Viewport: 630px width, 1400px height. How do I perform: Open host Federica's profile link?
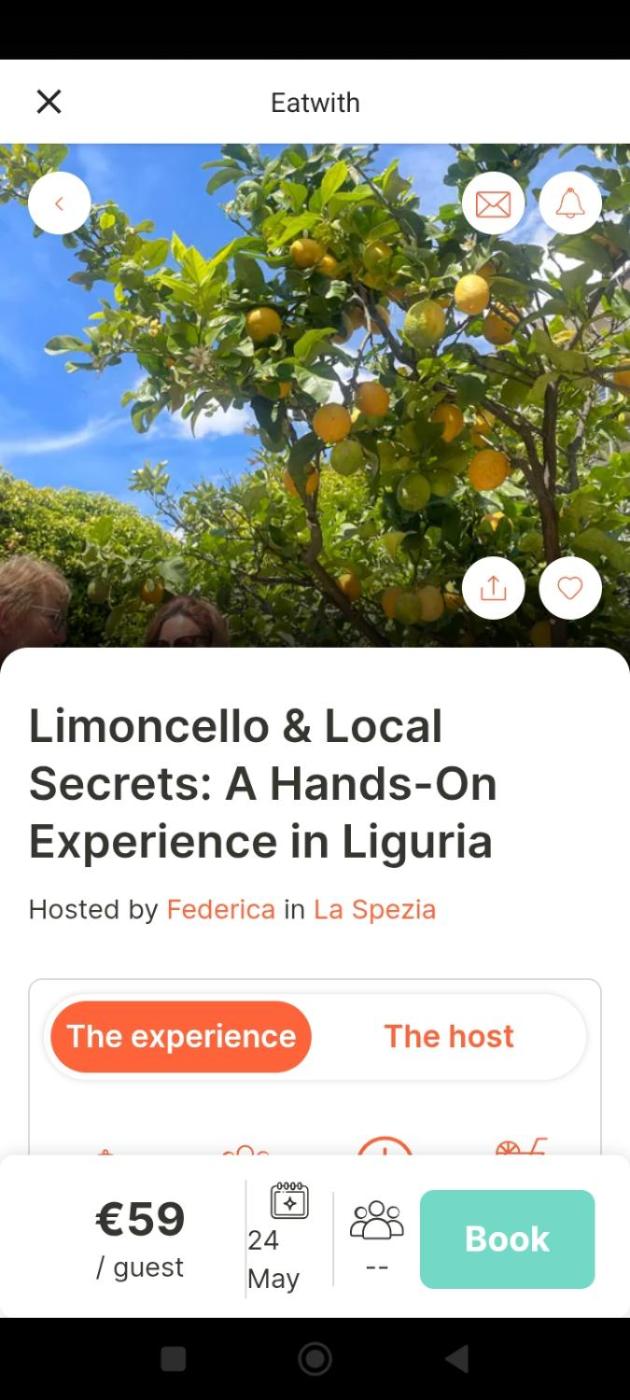pyautogui.click(x=220, y=909)
